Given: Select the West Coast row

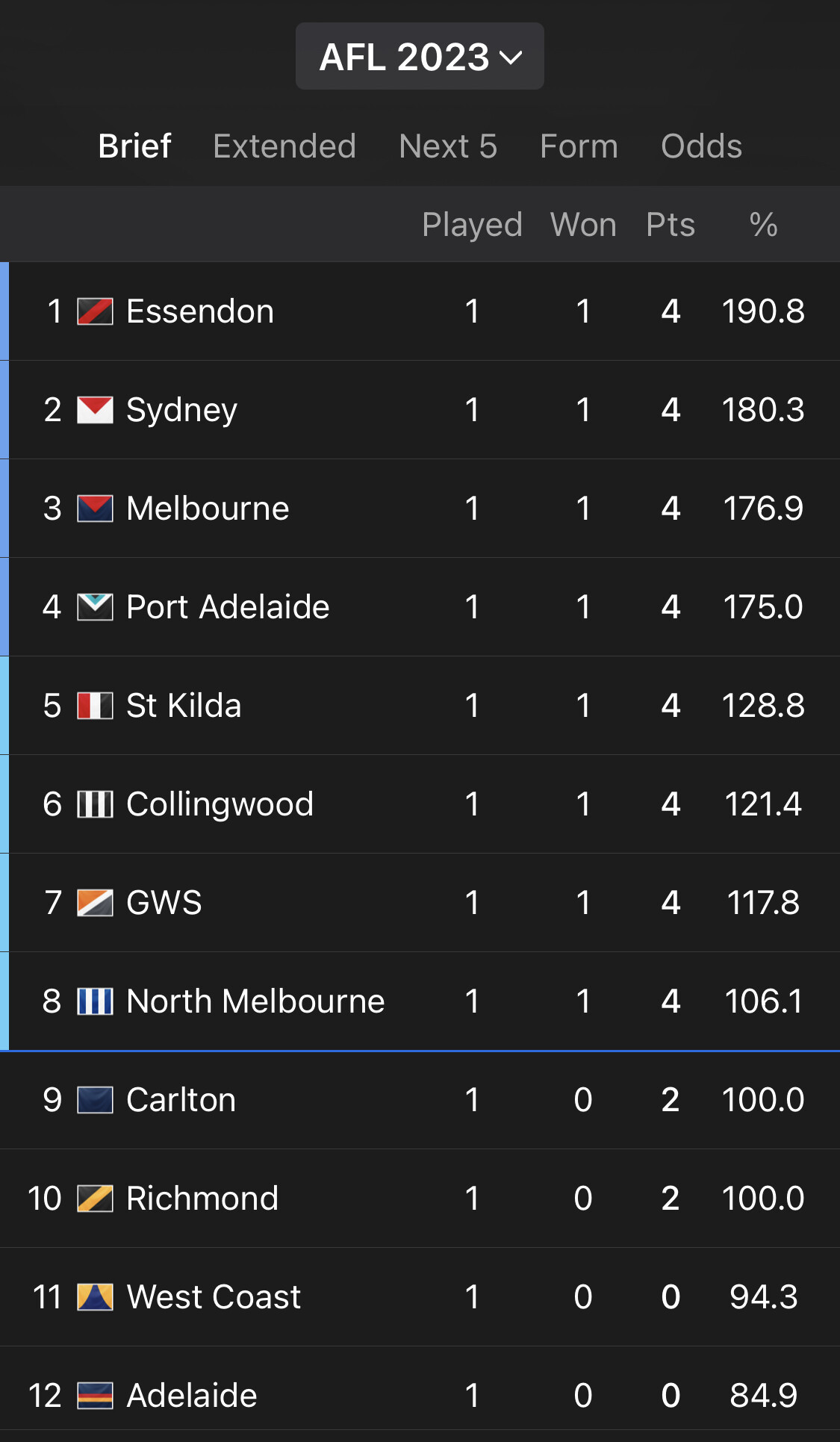Looking at the screenshot, I should coord(420,1297).
